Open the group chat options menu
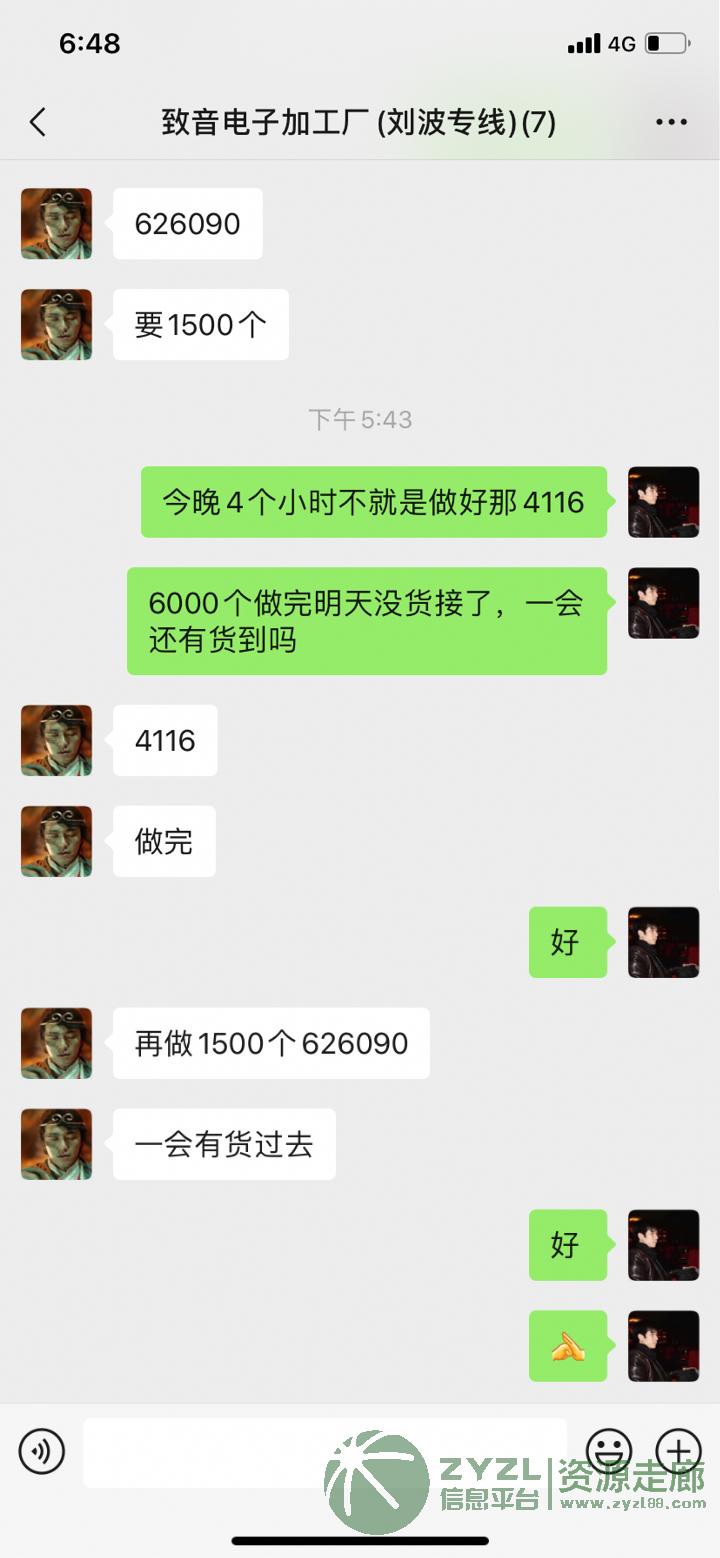Viewport: 720px width, 1558px height. pyautogui.click(x=671, y=122)
